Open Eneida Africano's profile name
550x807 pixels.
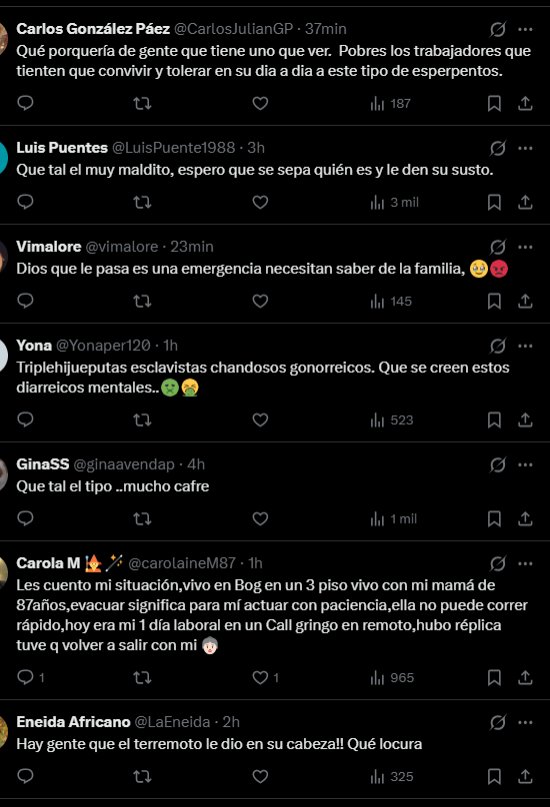73,722
